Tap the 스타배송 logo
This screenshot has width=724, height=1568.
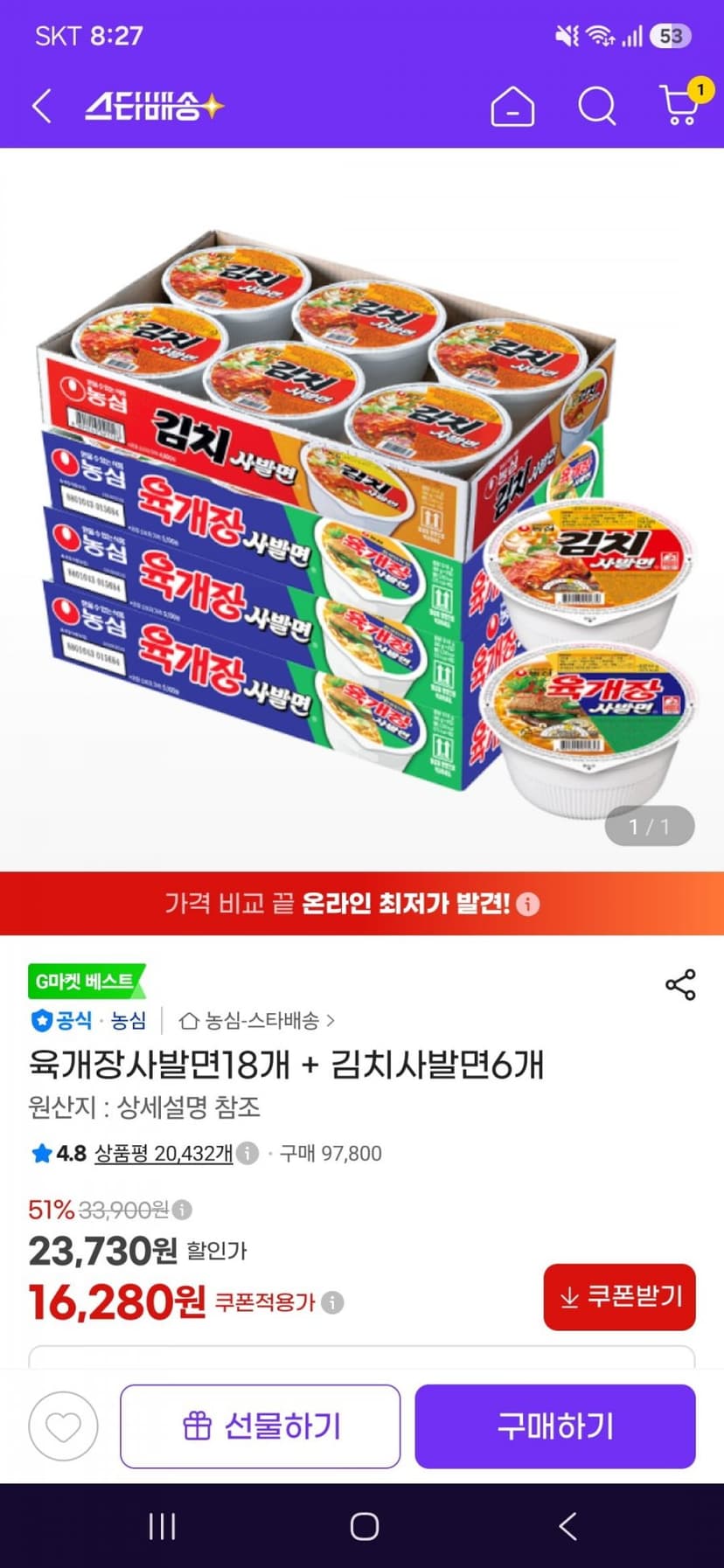pyautogui.click(x=154, y=107)
